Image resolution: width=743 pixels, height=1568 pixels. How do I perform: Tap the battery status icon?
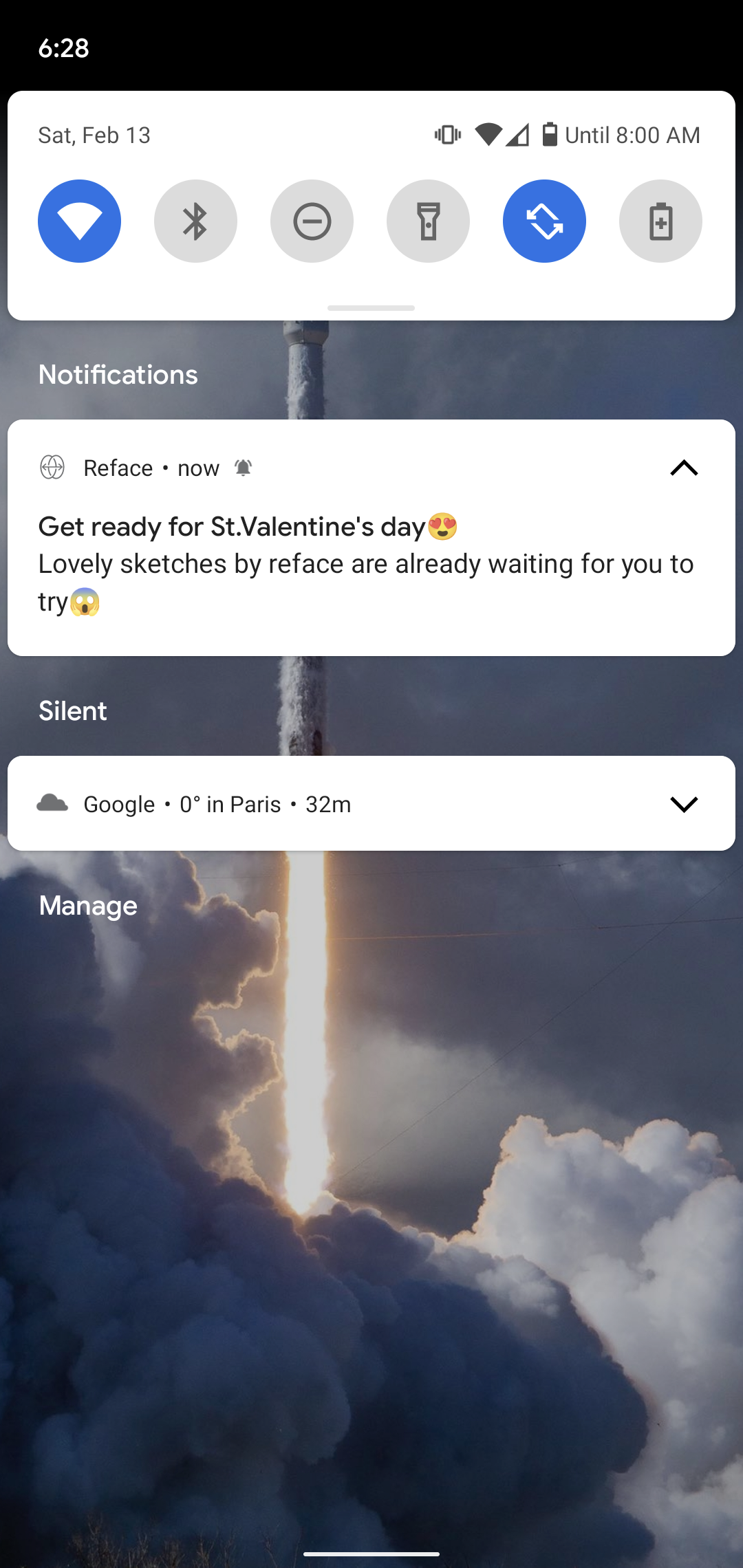(x=550, y=134)
